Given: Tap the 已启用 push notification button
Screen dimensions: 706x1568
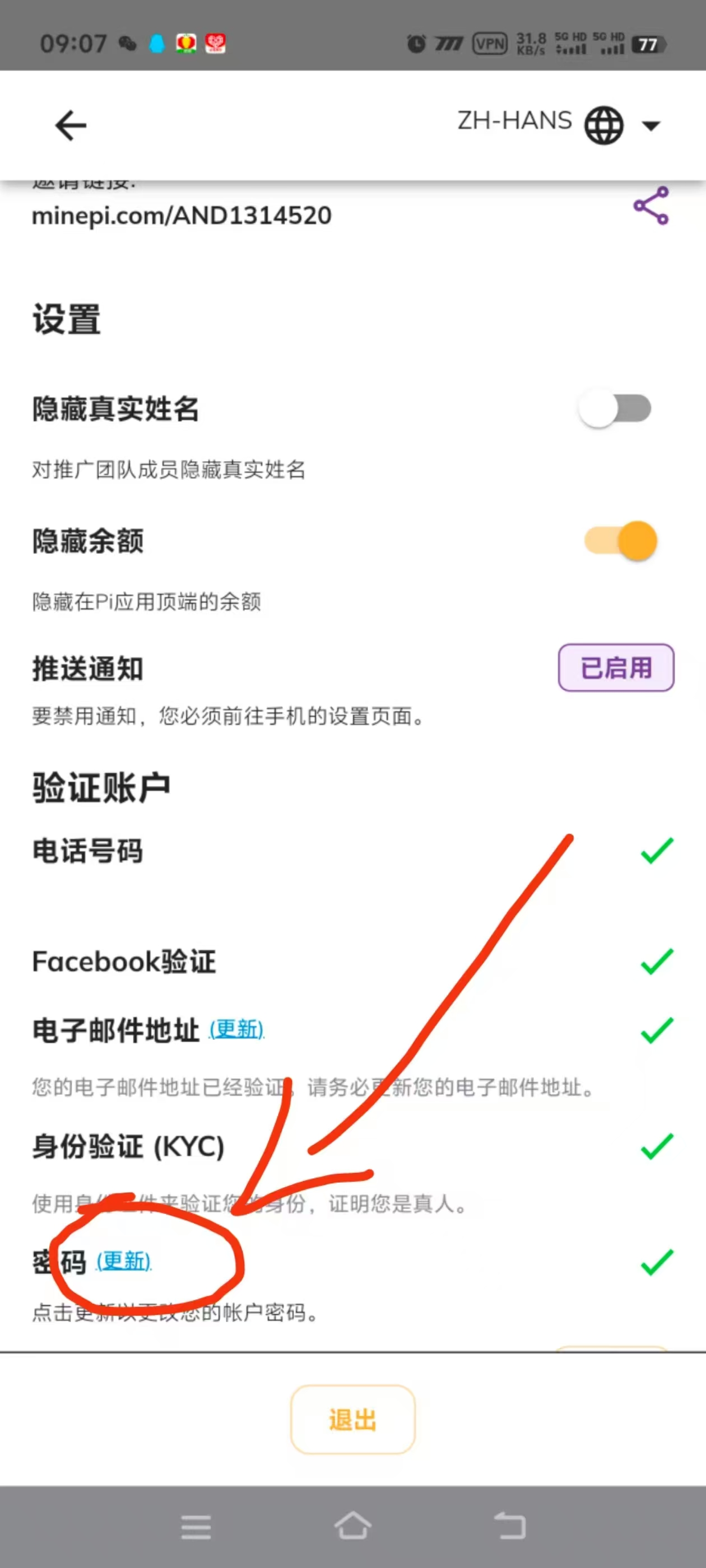Looking at the screenshot, I should [x=616, y=668].
